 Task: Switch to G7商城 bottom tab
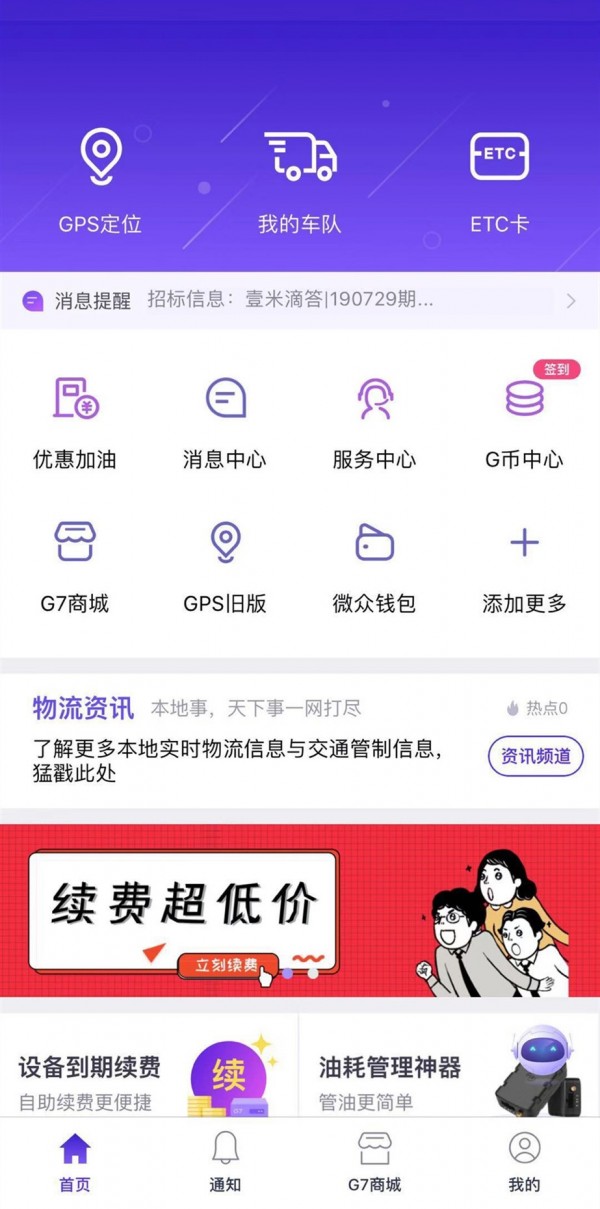[x=375, y=1164]
